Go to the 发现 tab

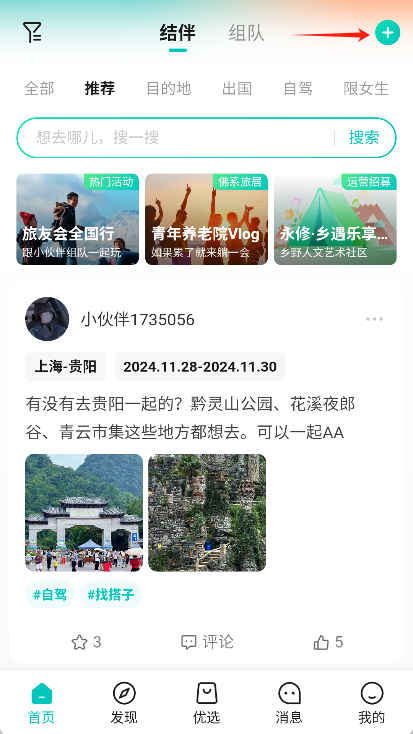(x=124, y=703)
